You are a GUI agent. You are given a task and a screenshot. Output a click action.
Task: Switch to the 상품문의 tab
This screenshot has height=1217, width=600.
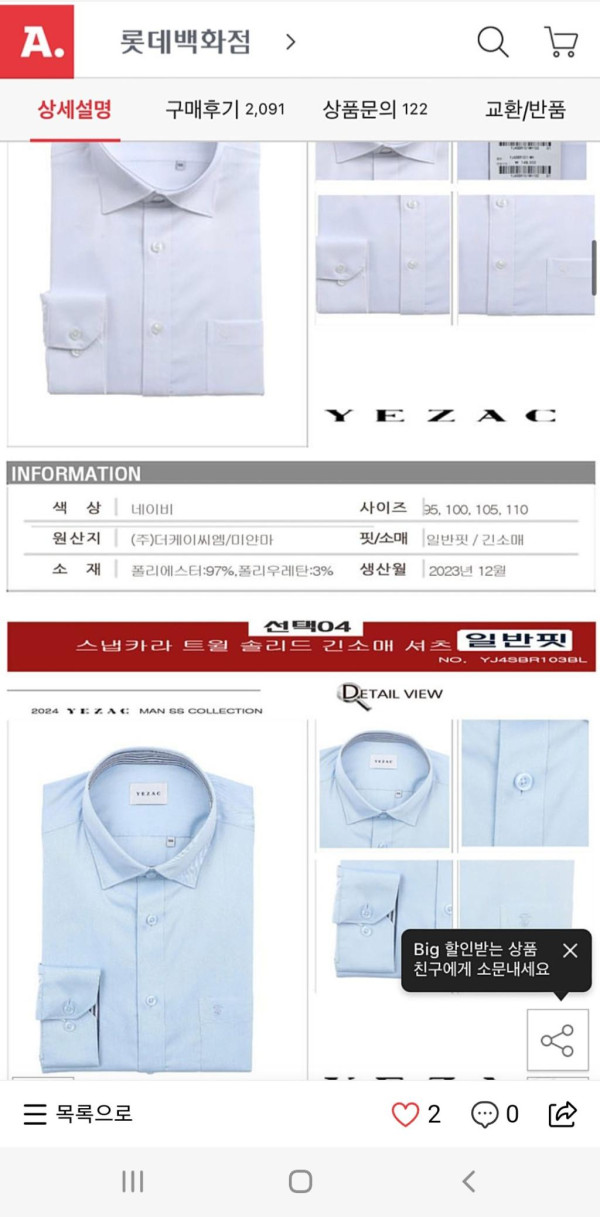point(375,109)
